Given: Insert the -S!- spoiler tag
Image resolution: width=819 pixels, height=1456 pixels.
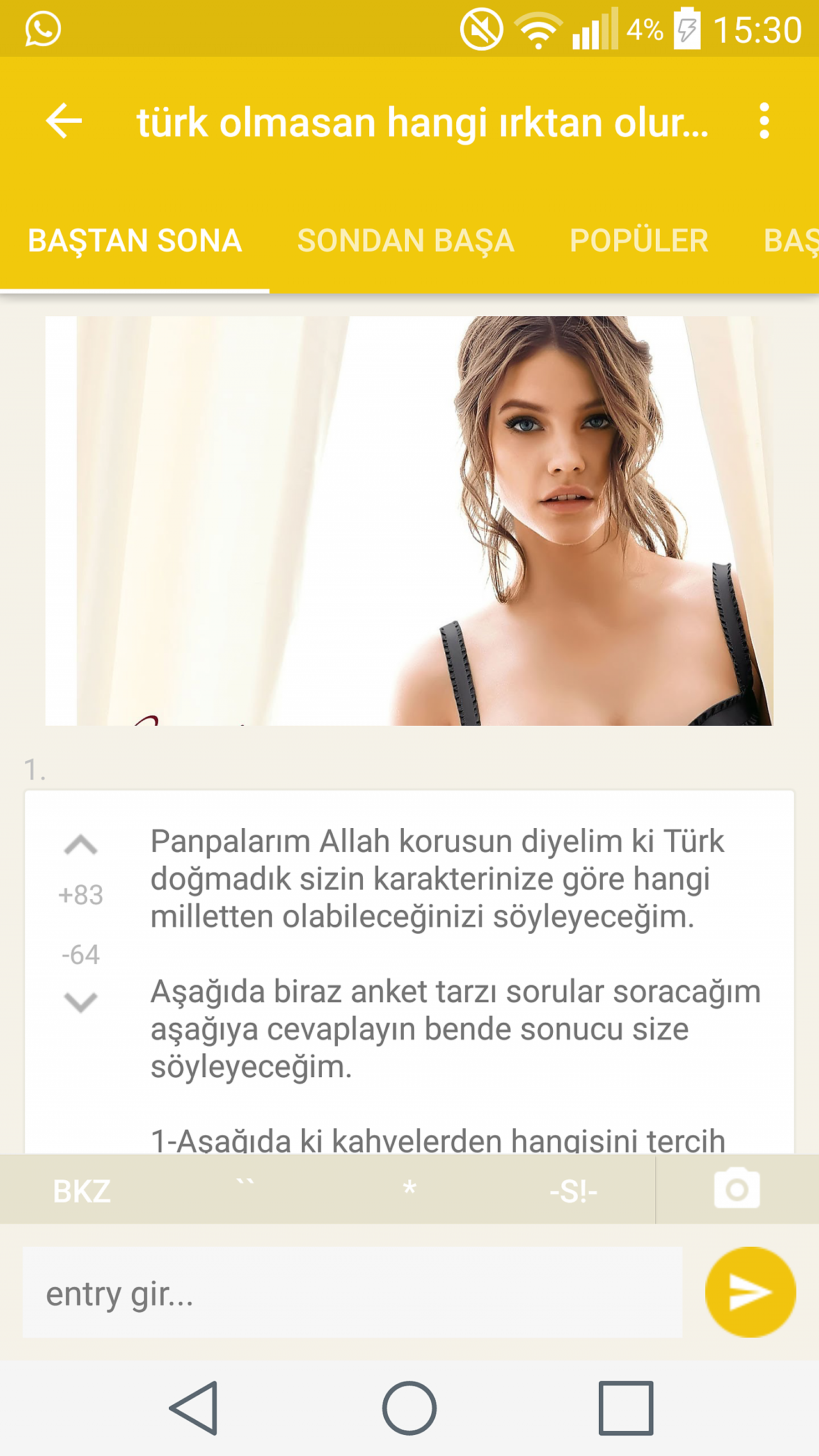Looking at the screenshot, I should (x=573, y=1191).
